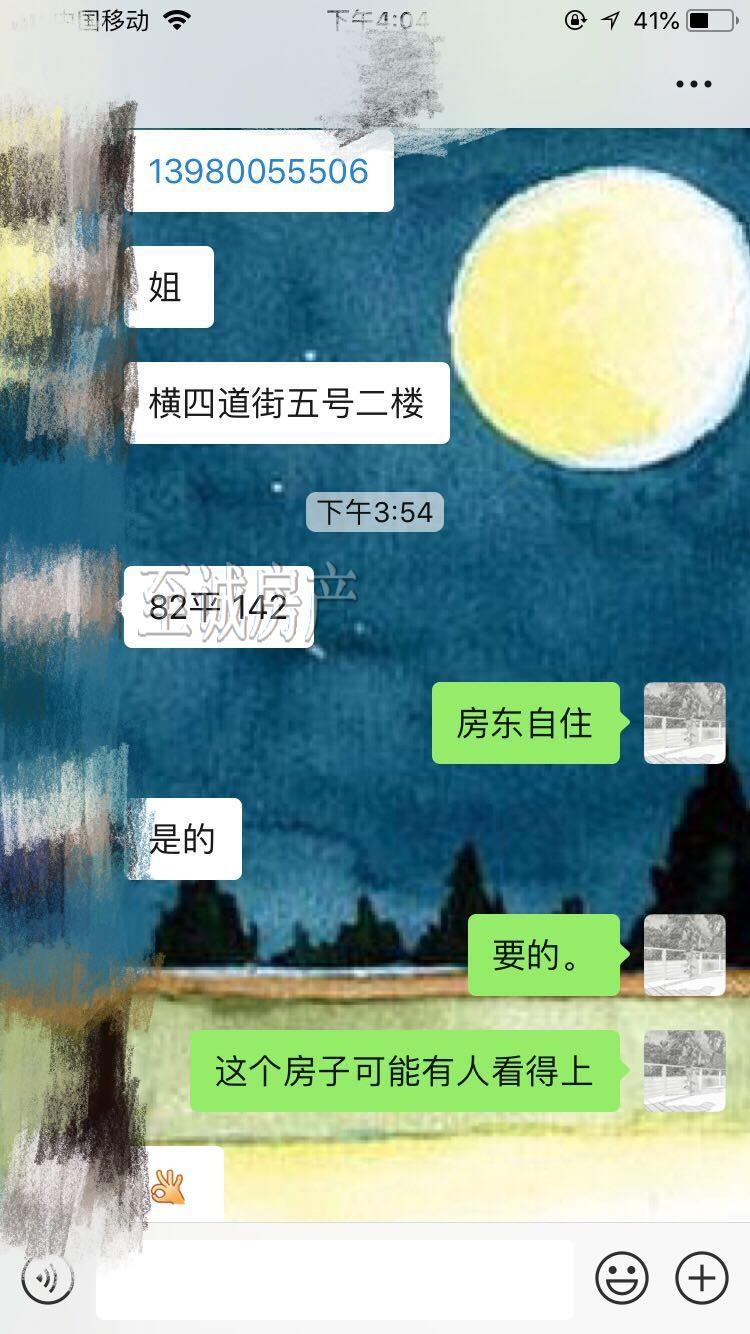The width and height of the screenshot is (750, 1334).
Task: Open the chat info overflow menu
Action: (x=693, y=84)
